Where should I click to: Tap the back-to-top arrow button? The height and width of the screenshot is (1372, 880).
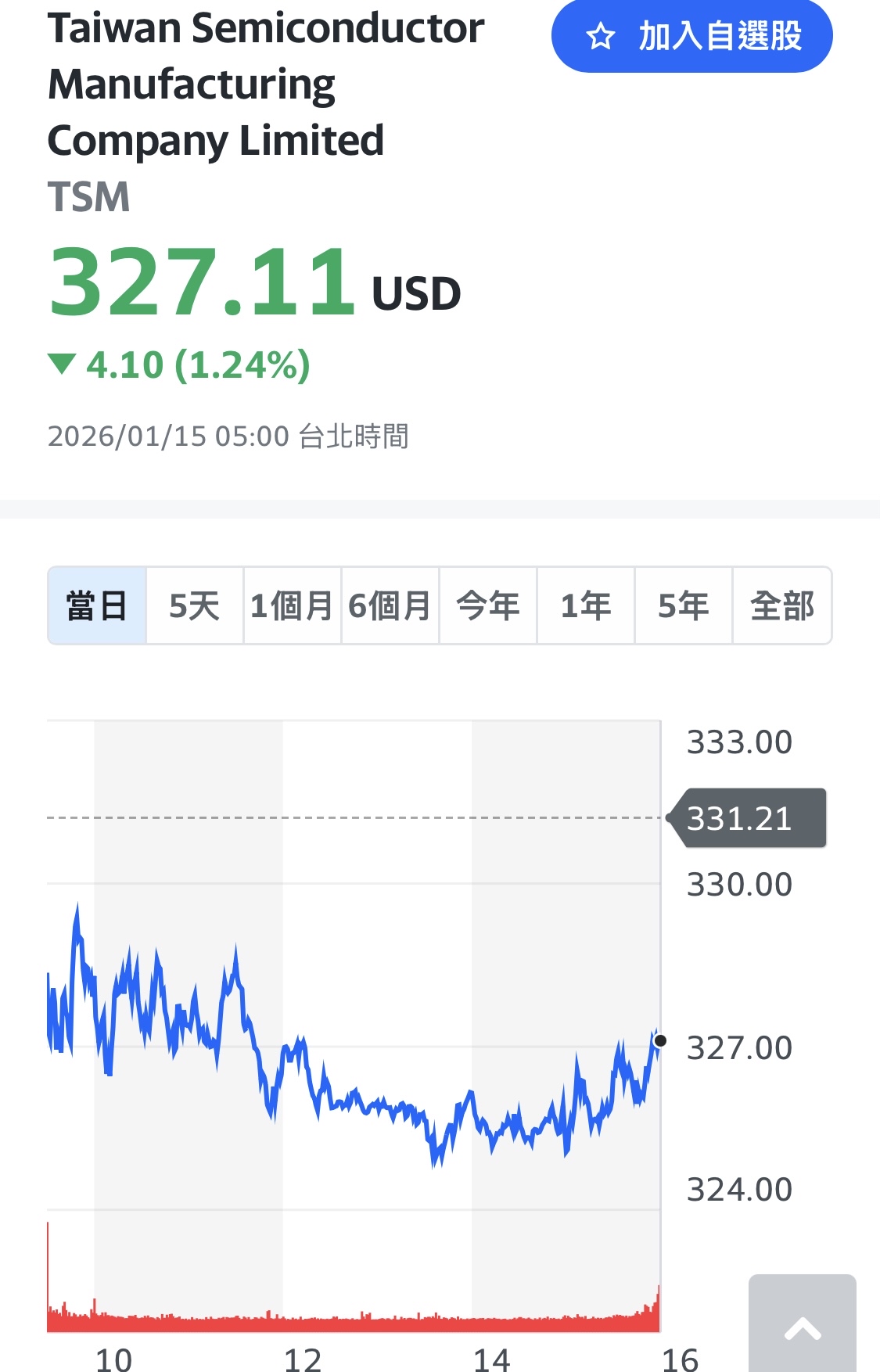(x=802, y=1327)
